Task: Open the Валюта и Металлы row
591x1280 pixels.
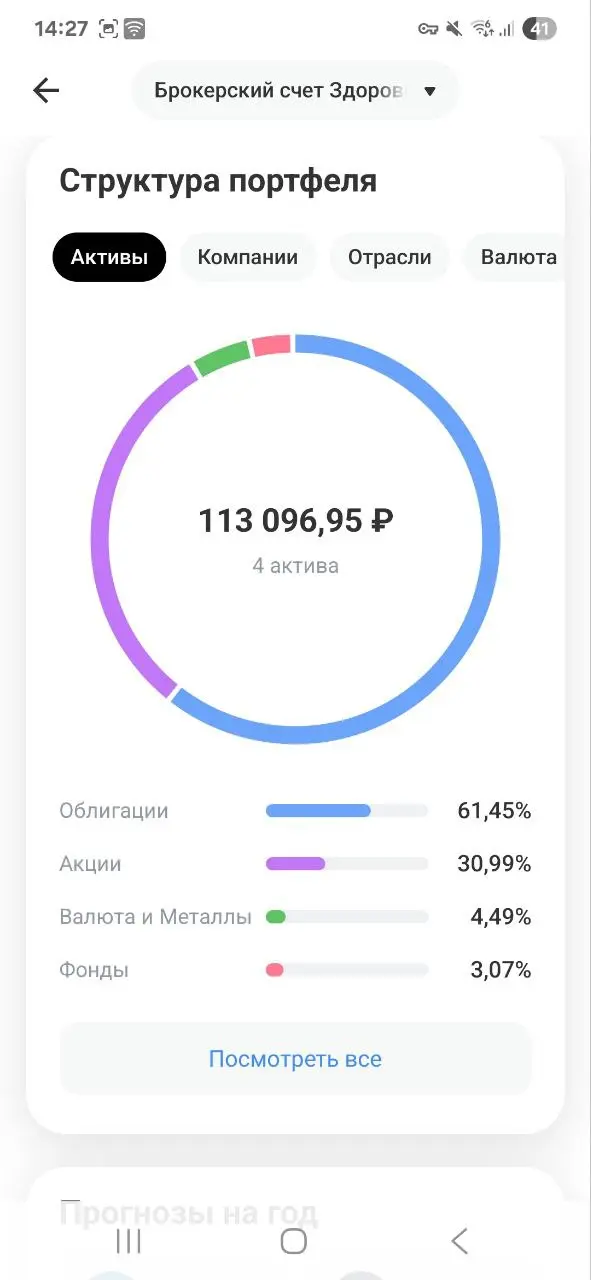Action: (295, 917)
